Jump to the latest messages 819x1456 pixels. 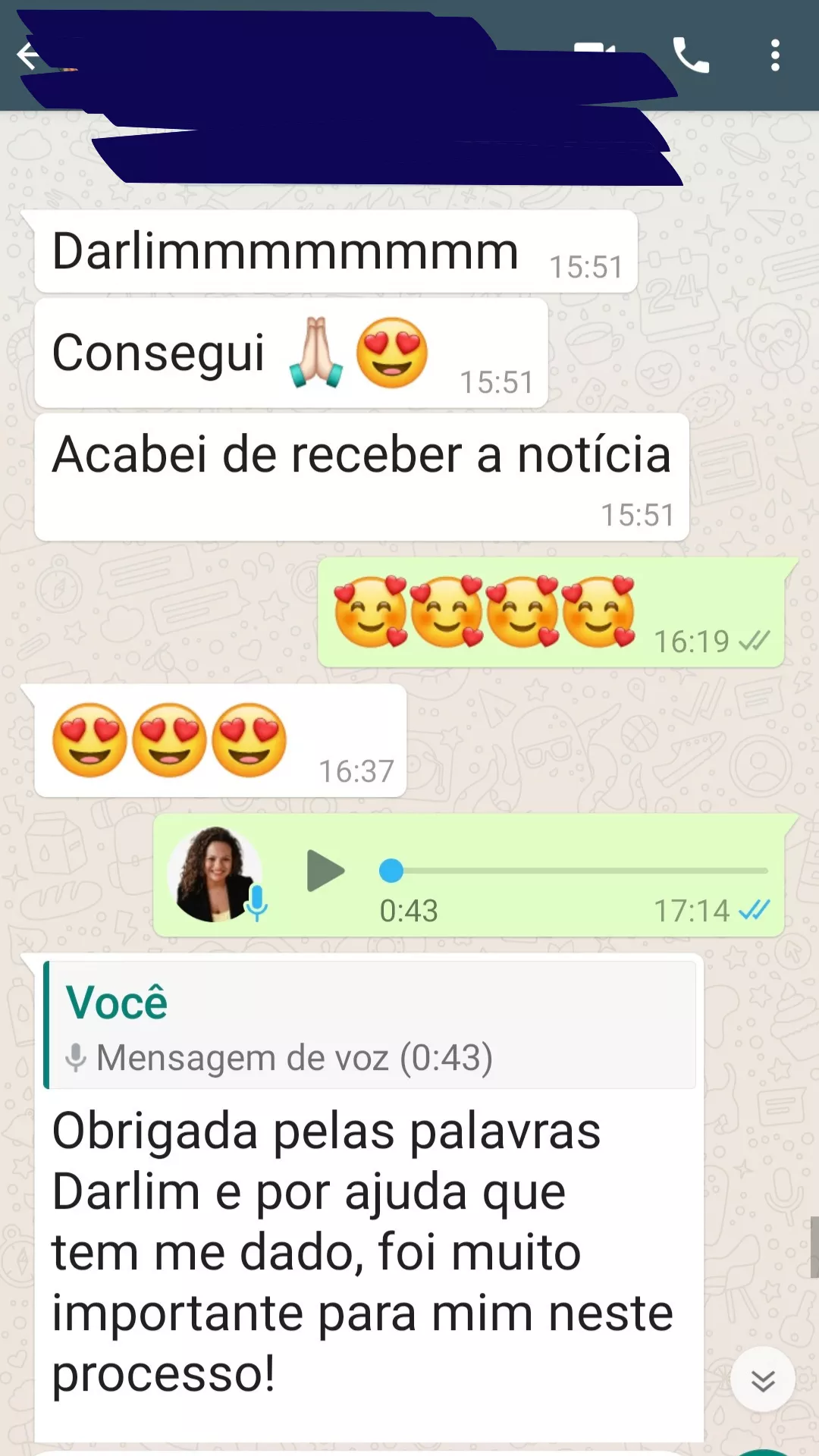[762, 1380]
